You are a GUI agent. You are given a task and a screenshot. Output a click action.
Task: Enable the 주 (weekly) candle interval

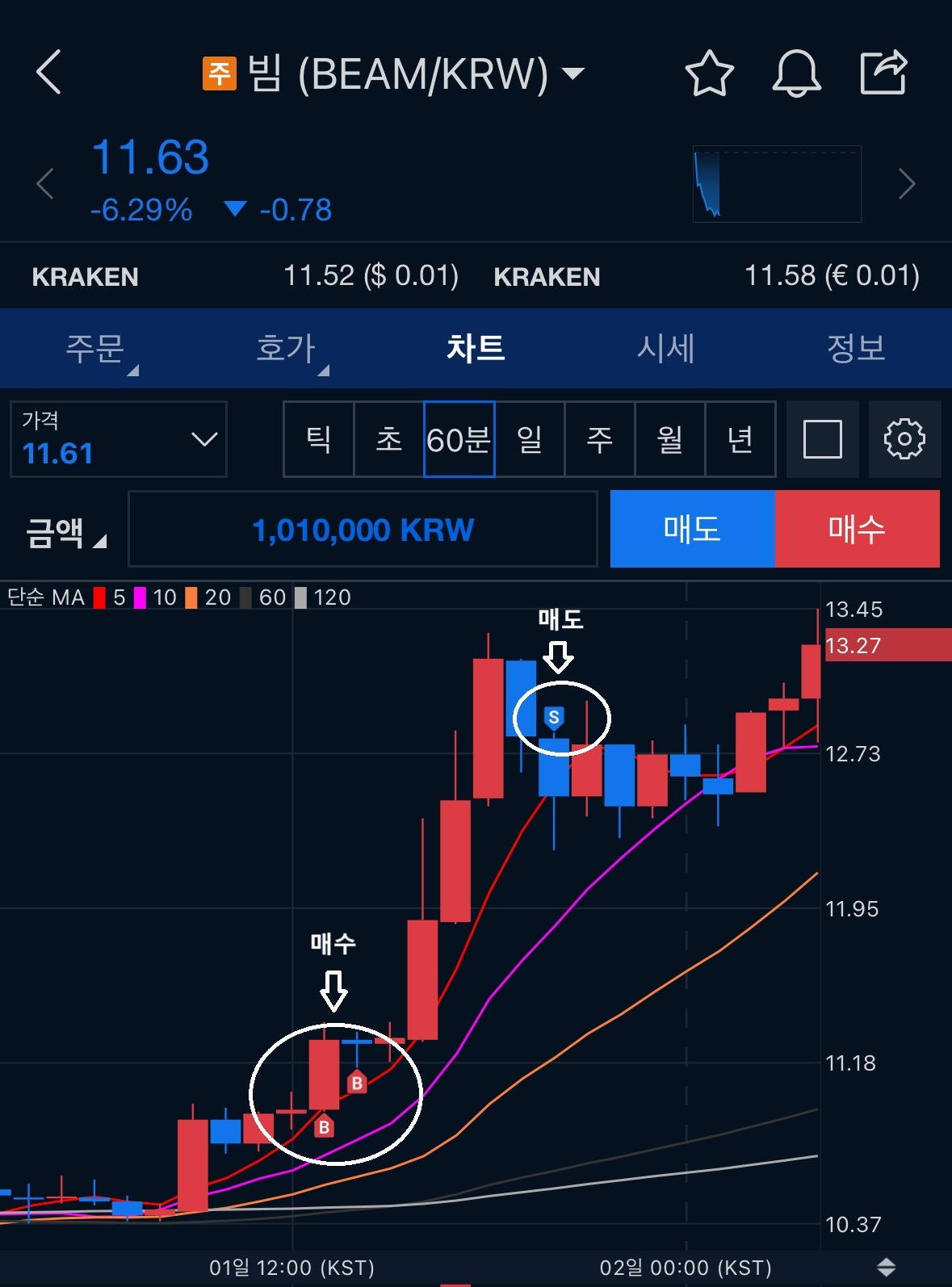599,440
